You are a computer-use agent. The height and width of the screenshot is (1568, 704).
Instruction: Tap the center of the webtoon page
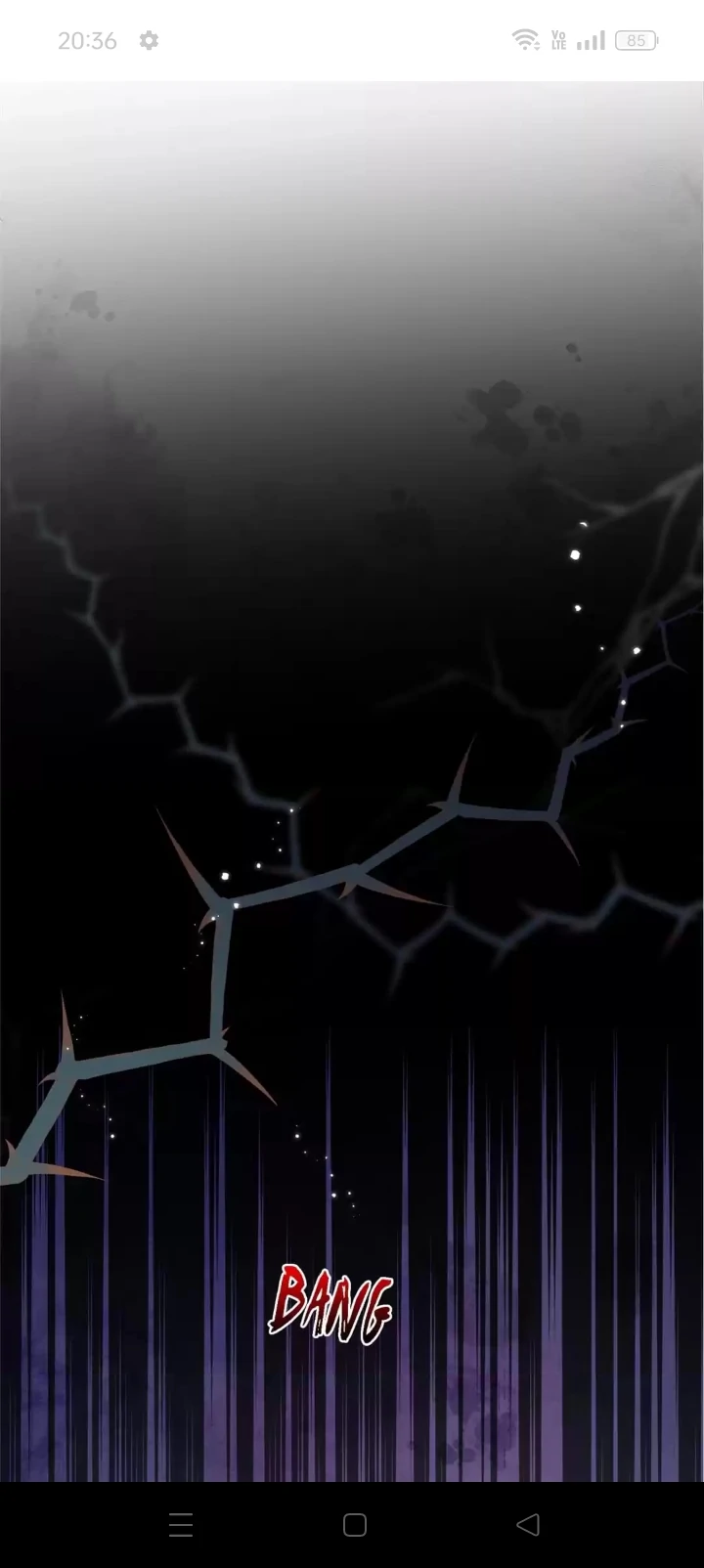point(352,782)
